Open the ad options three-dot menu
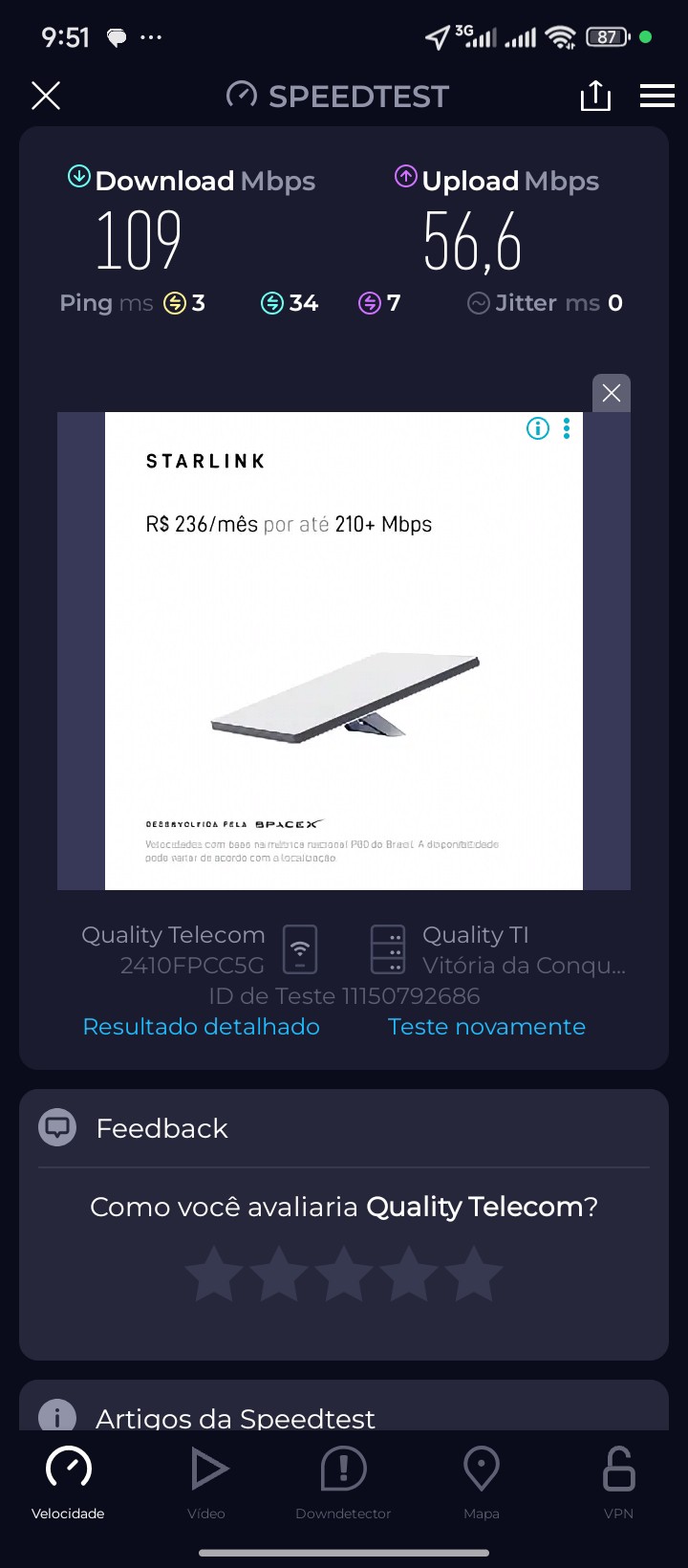This screenshot has width=688, height=1568. point(567,428)
